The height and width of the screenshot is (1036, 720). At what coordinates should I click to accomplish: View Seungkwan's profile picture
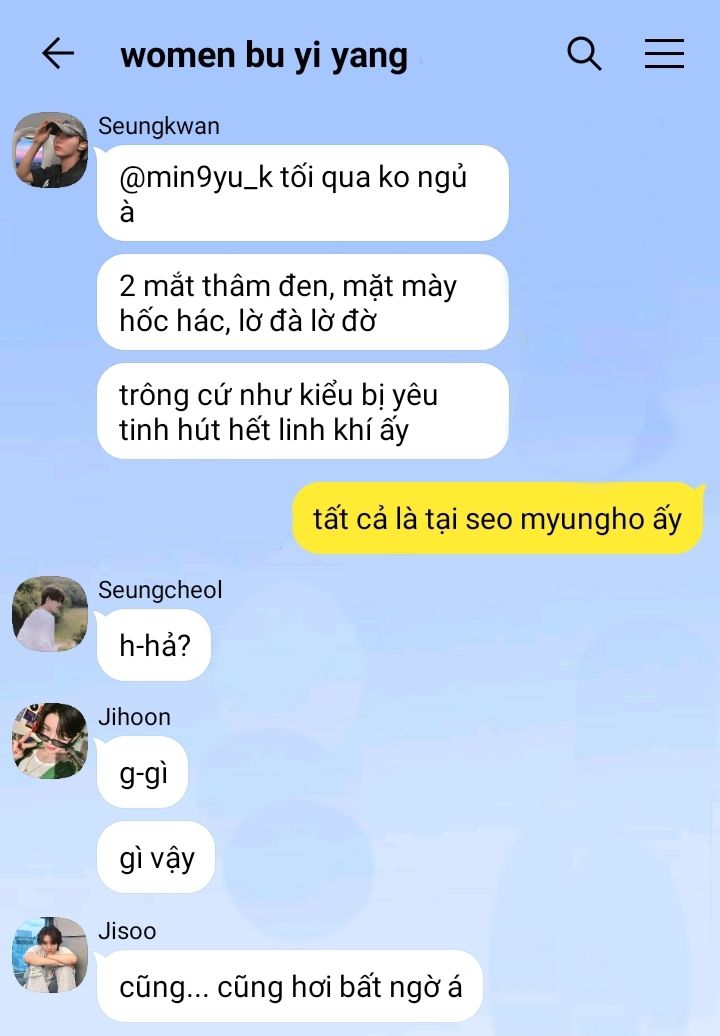click(x=50, y=150)
